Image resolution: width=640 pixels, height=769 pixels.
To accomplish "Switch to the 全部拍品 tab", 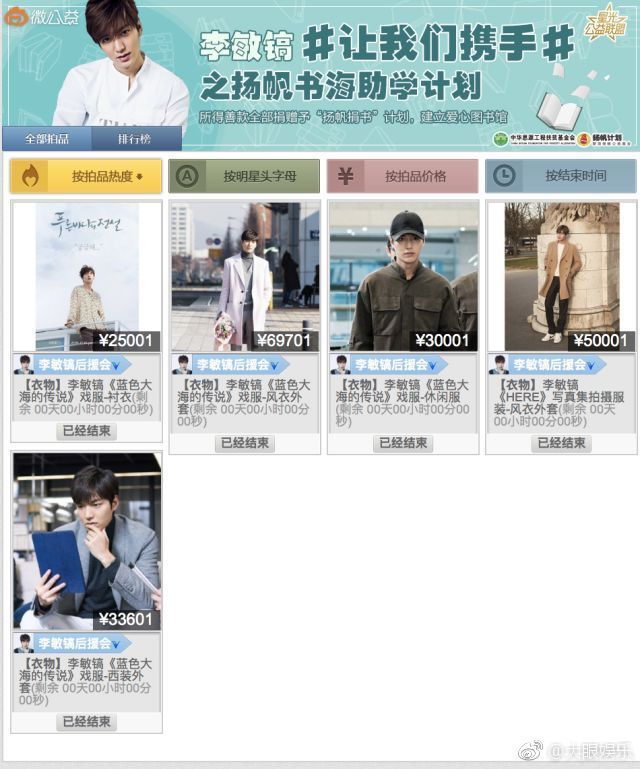I will coord(47,138).
